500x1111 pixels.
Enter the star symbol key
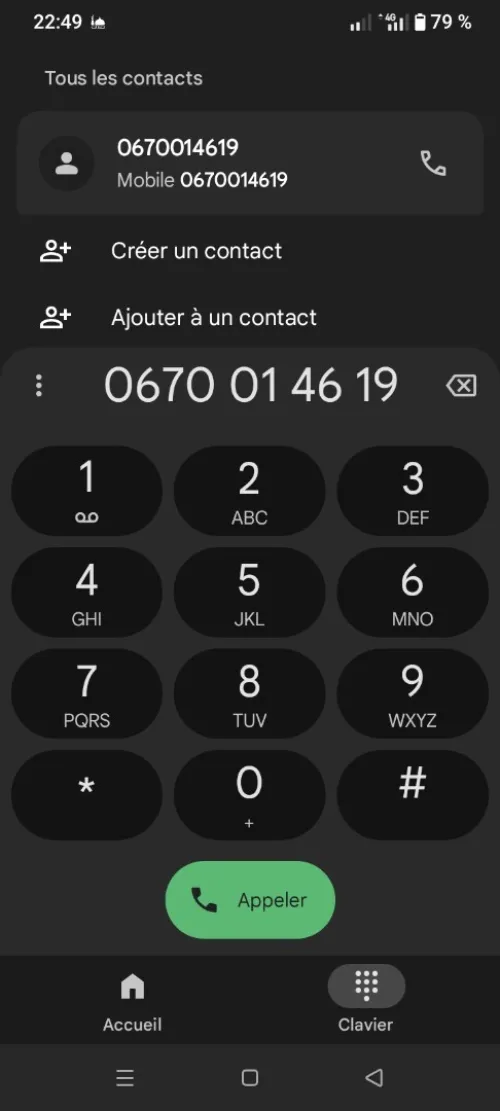(x=86, y=795)
